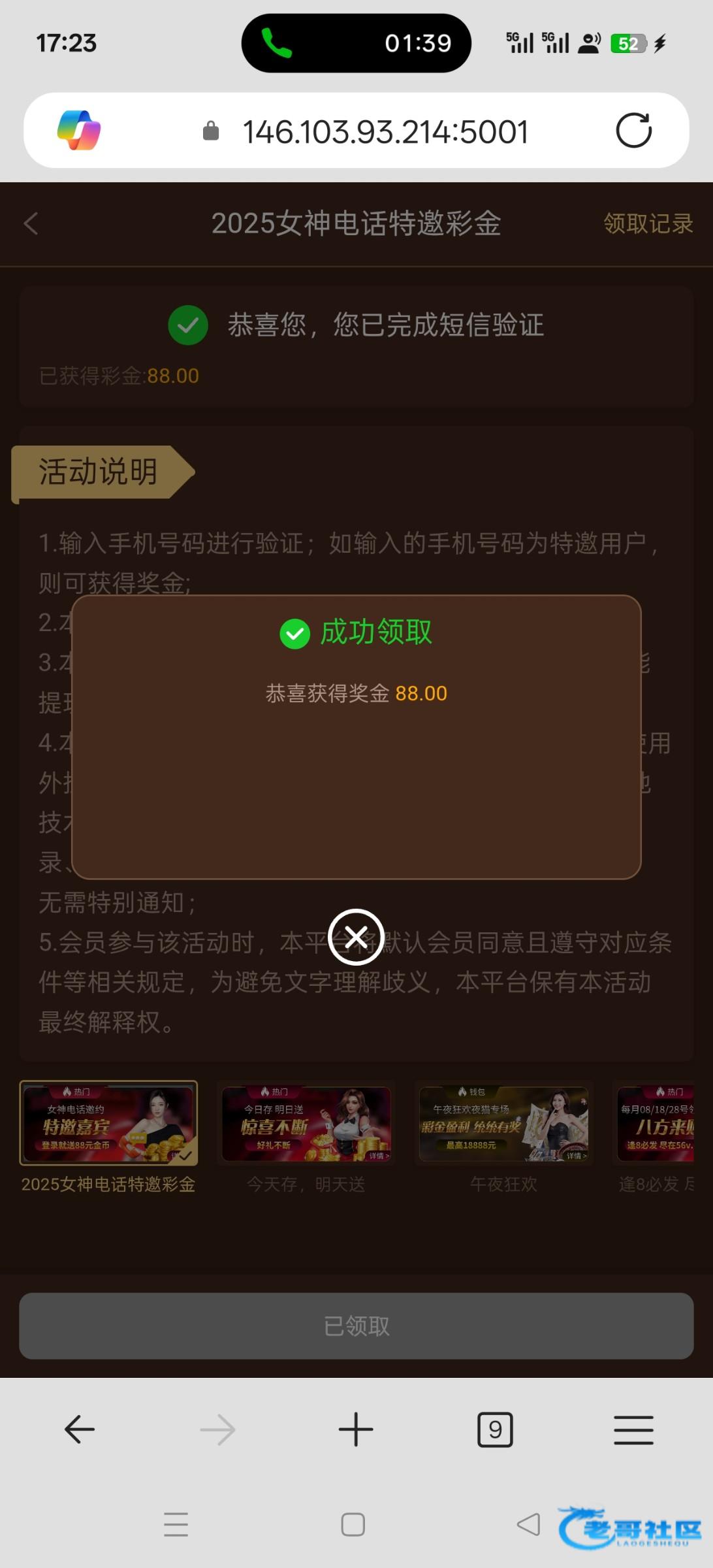Image resolution: width=713 pixels, height=1568 pixels.
Task: Tap the address bar with 146.103.93.214:5001
Action: pyautogui.click(x=385, y=132)
